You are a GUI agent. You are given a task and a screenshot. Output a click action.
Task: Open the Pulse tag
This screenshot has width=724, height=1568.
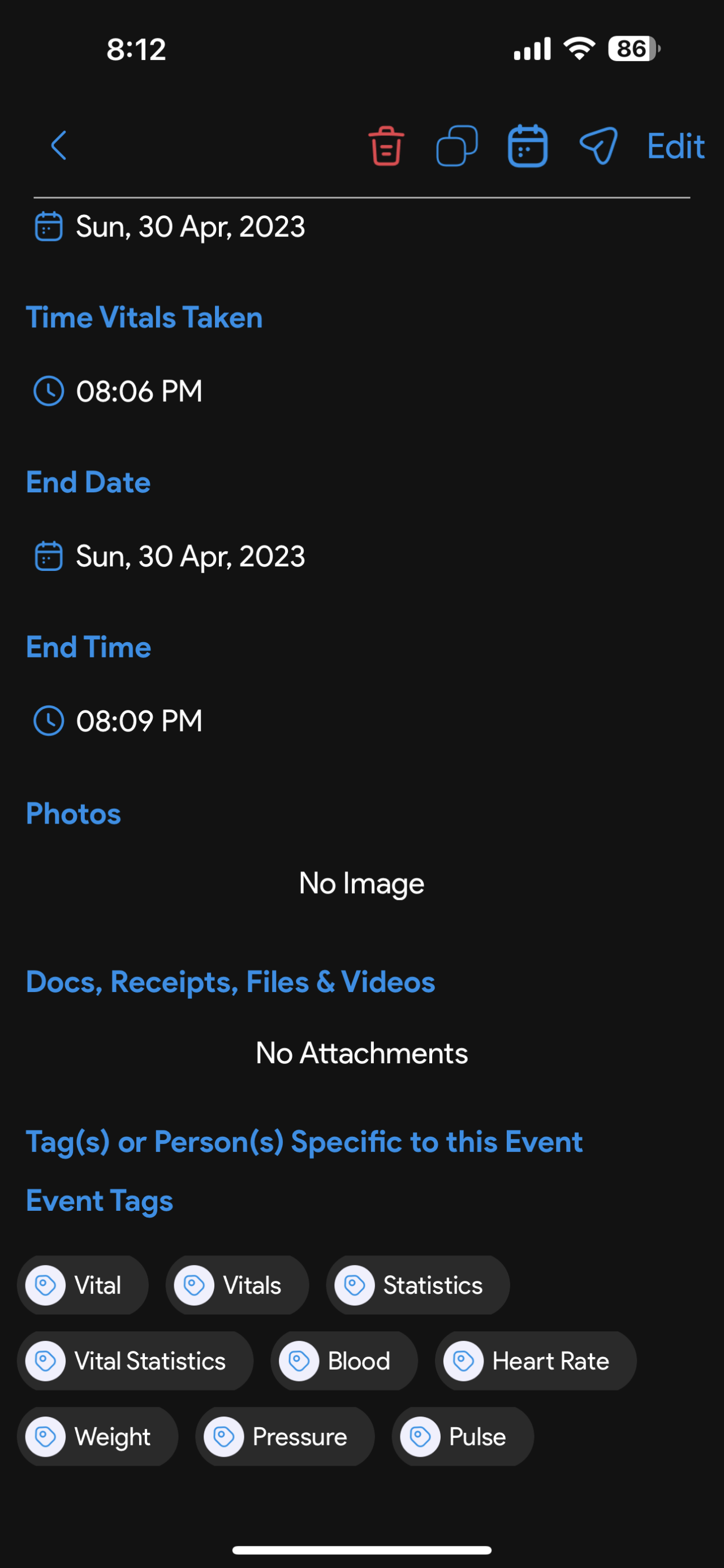click(462, 1436)
